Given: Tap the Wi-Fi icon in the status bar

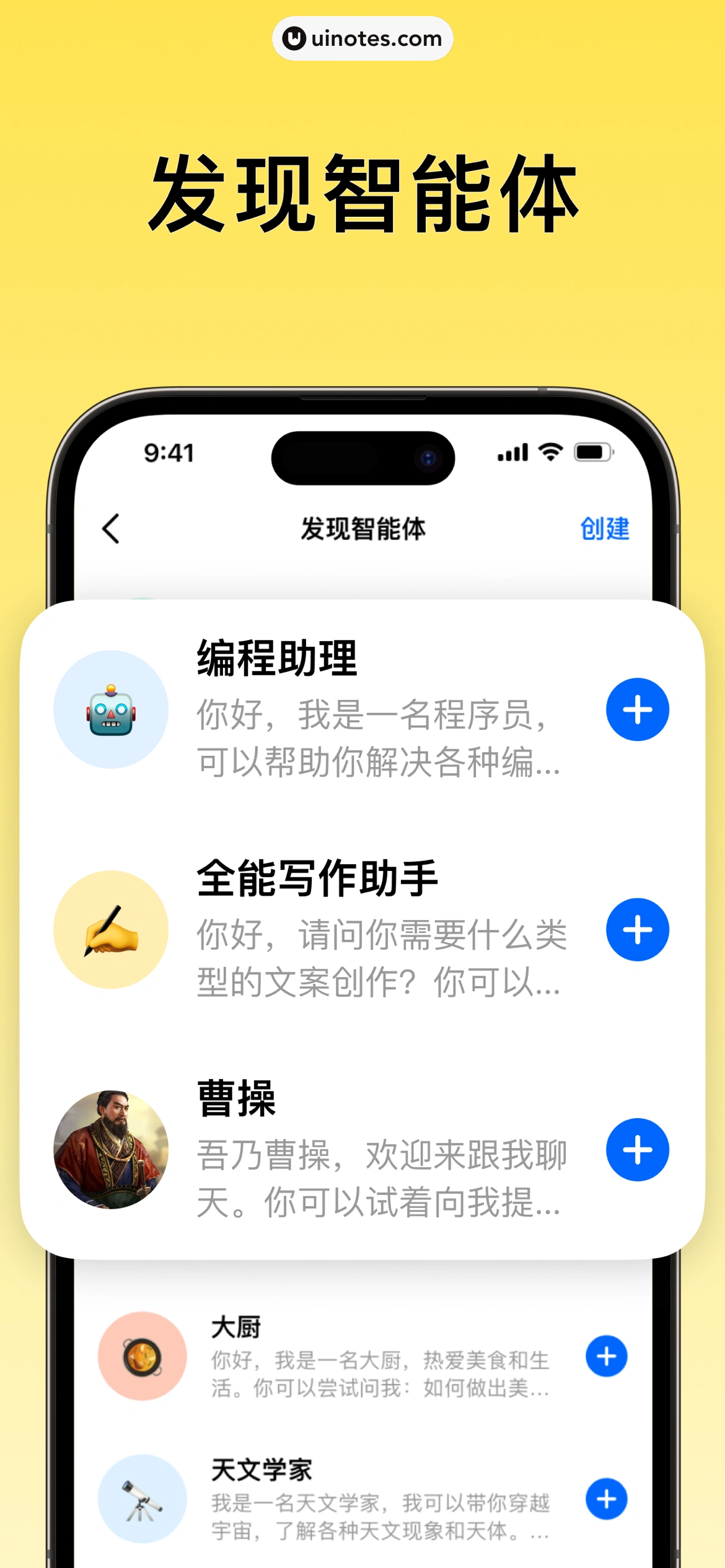Looking at the screenshot, I should tap(549, 453).
